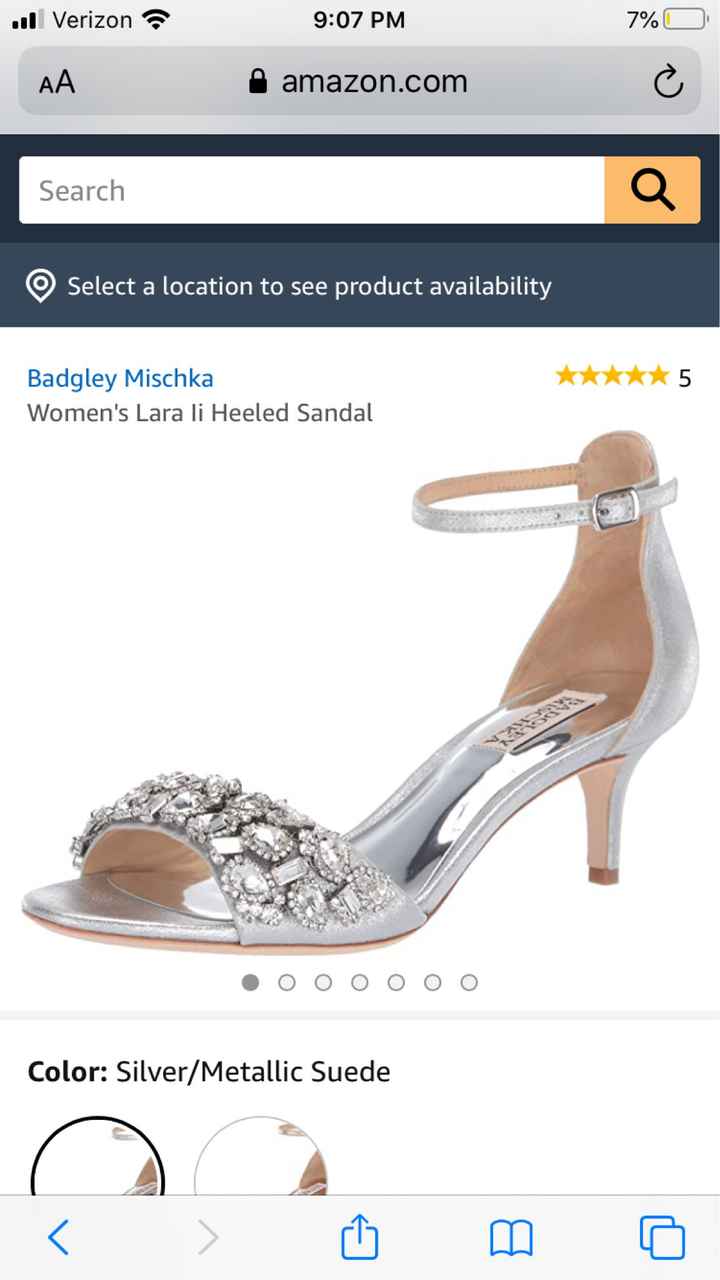Open the Share sheet in Safari
The width and height of the screenshot is (720, 1280).
coord(359,1238)
